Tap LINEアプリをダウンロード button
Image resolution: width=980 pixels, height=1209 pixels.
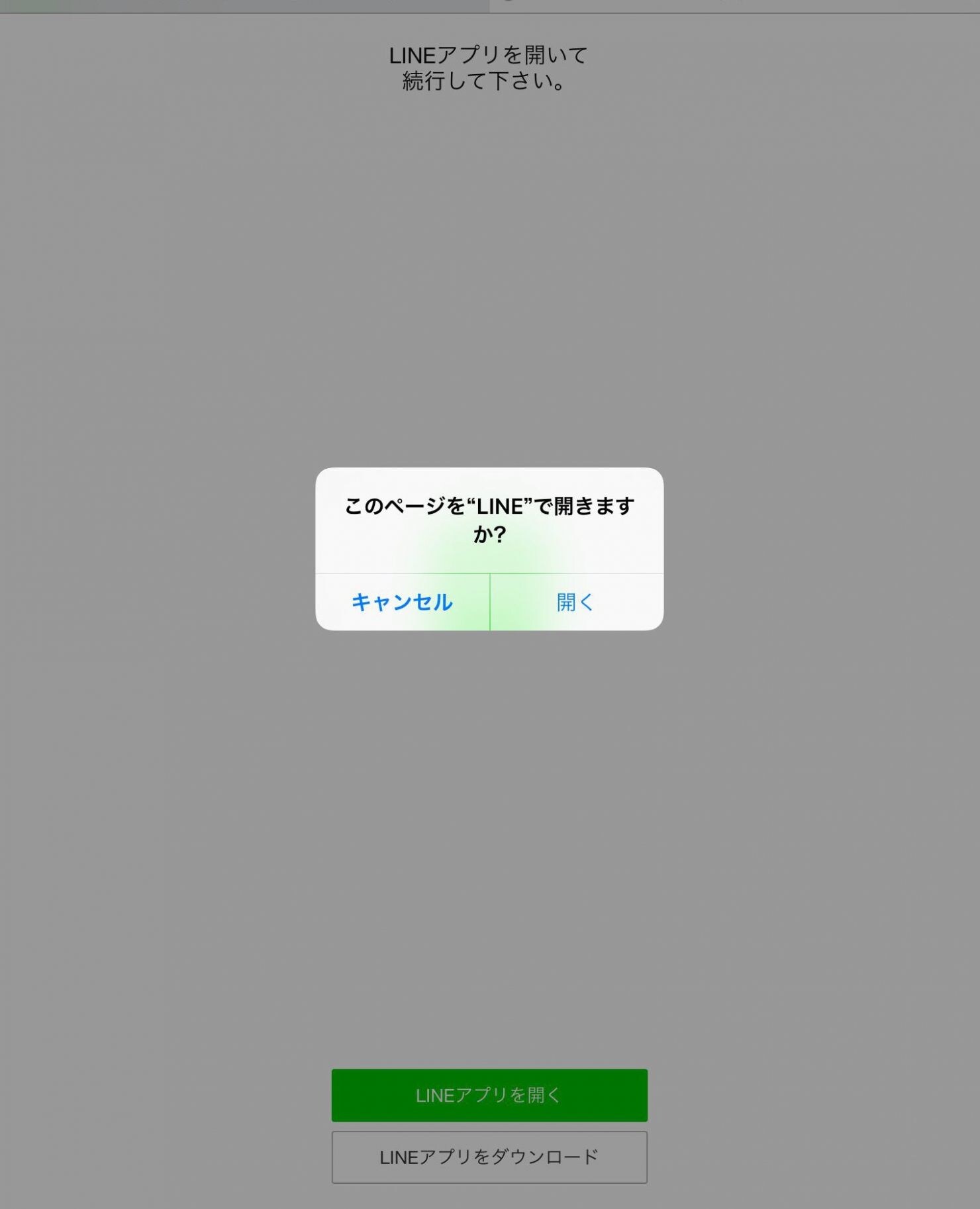pos(489,1157)
